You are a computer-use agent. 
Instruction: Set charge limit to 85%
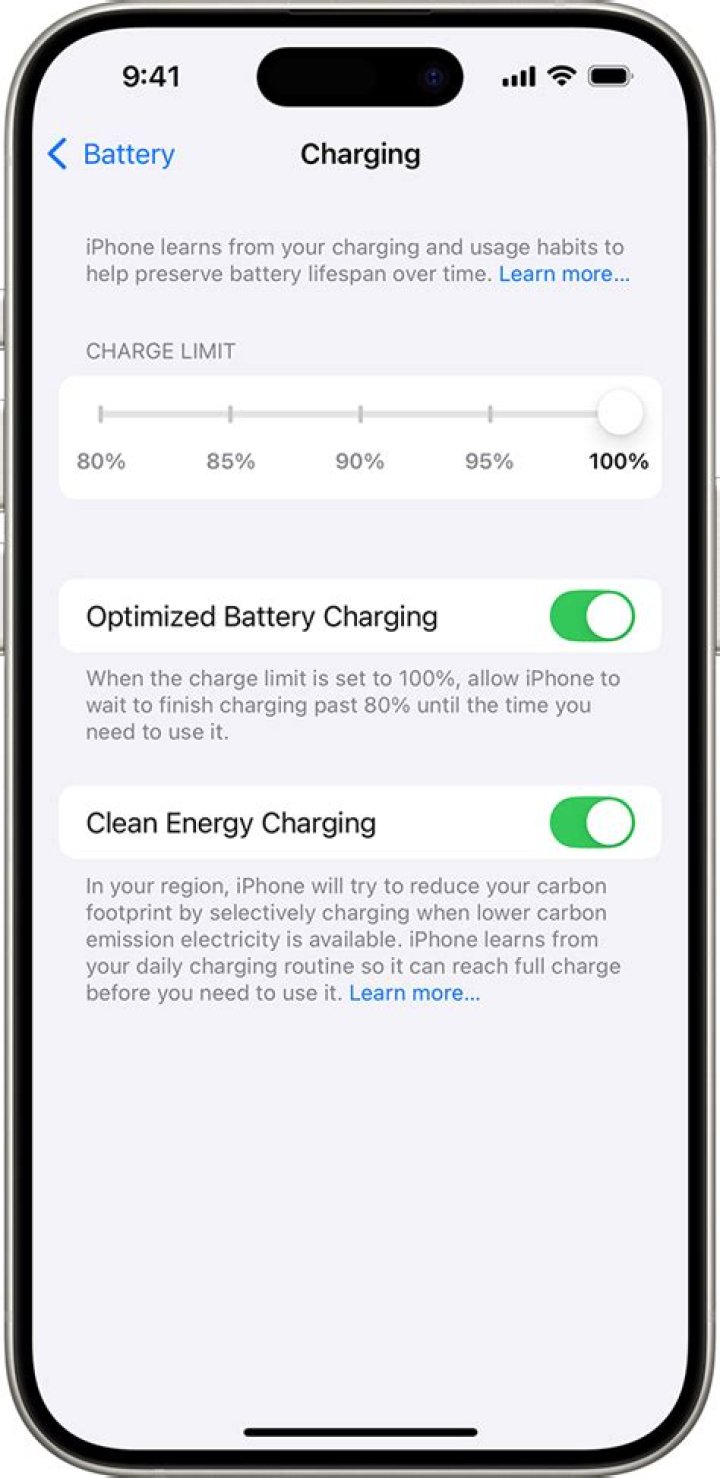click(230, 414)
